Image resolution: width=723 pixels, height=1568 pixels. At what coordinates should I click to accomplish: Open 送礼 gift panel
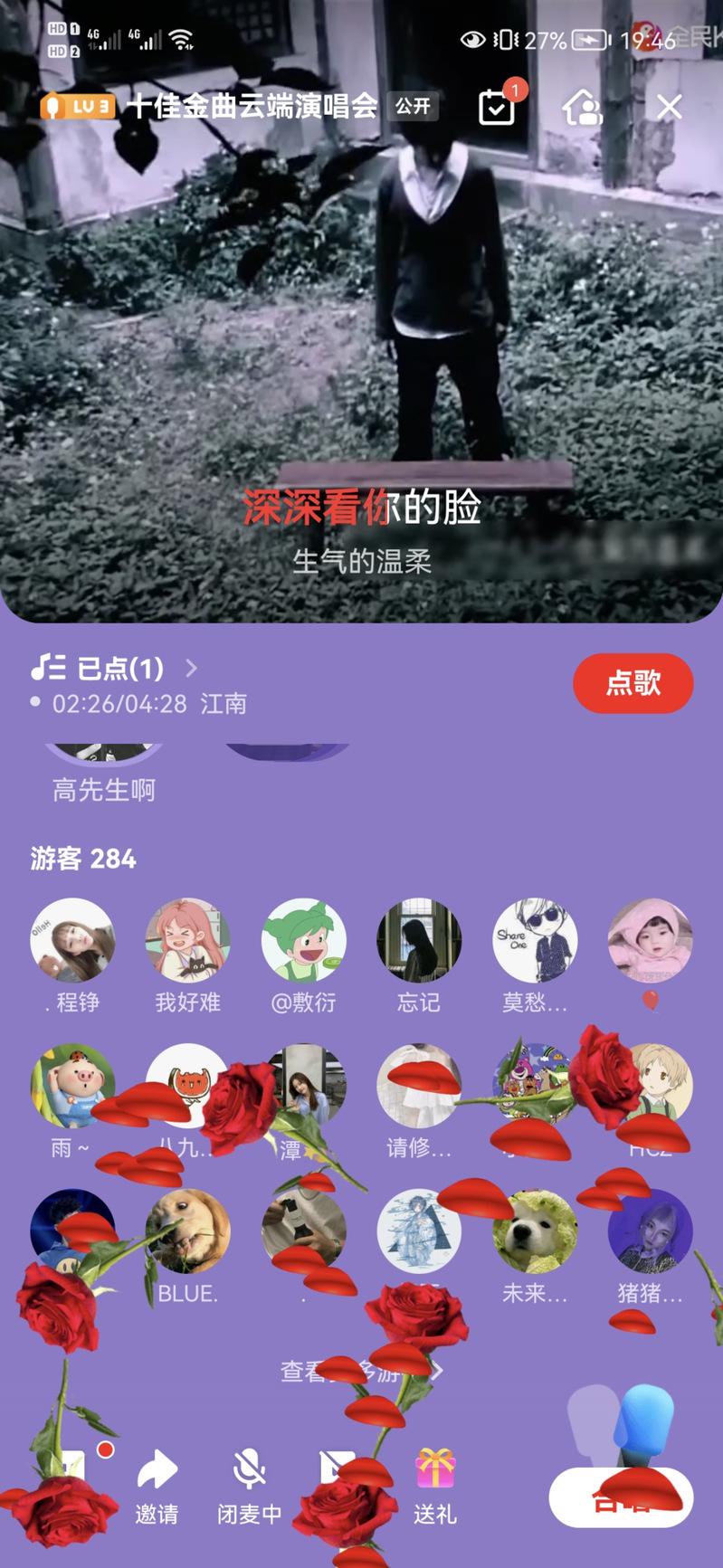[434, 1486]
